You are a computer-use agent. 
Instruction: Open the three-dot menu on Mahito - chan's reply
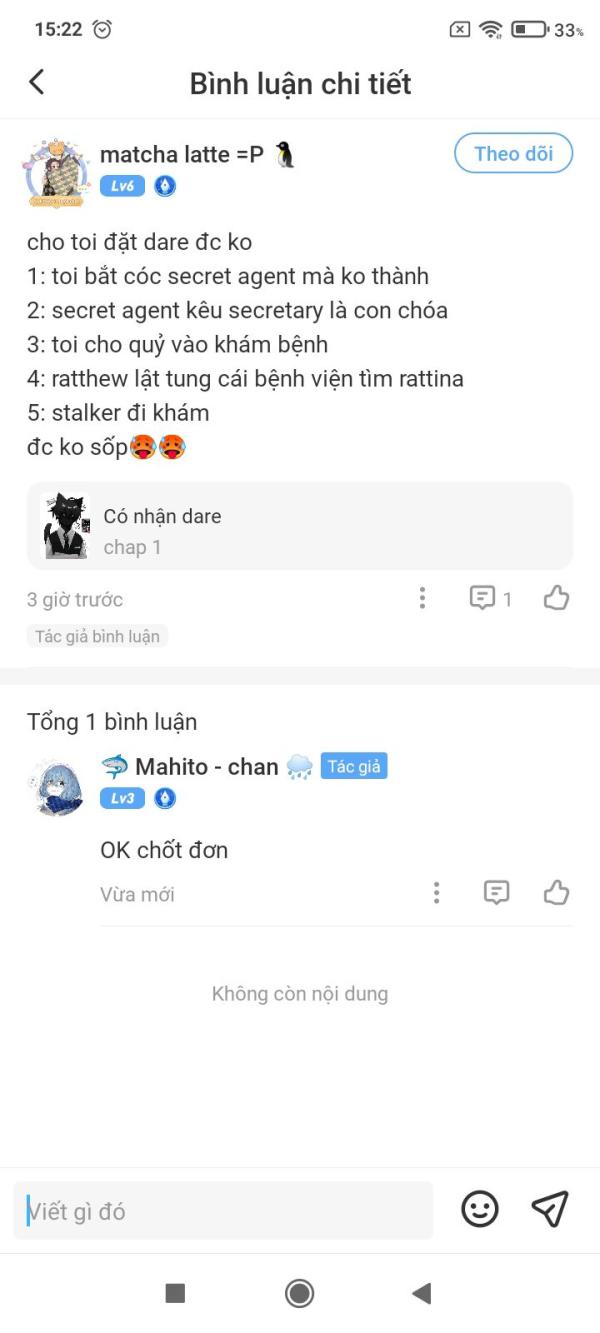436,893
